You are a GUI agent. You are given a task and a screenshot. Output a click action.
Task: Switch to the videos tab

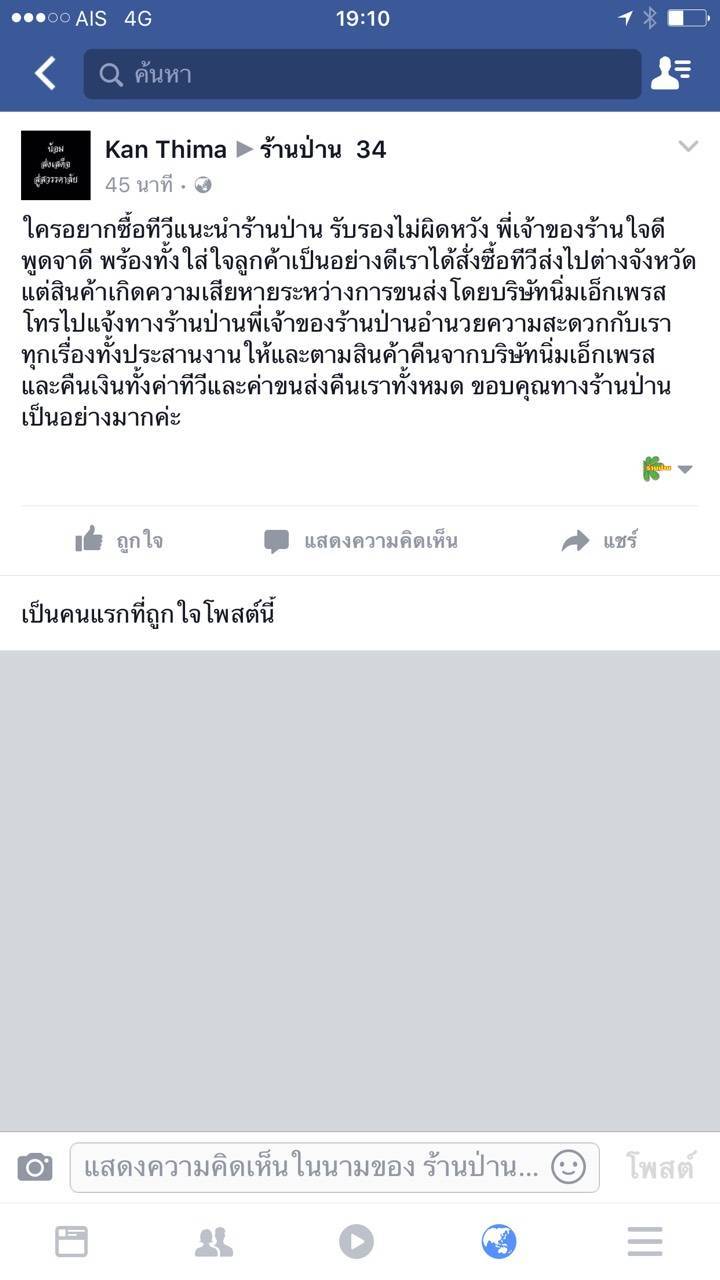356,1242
